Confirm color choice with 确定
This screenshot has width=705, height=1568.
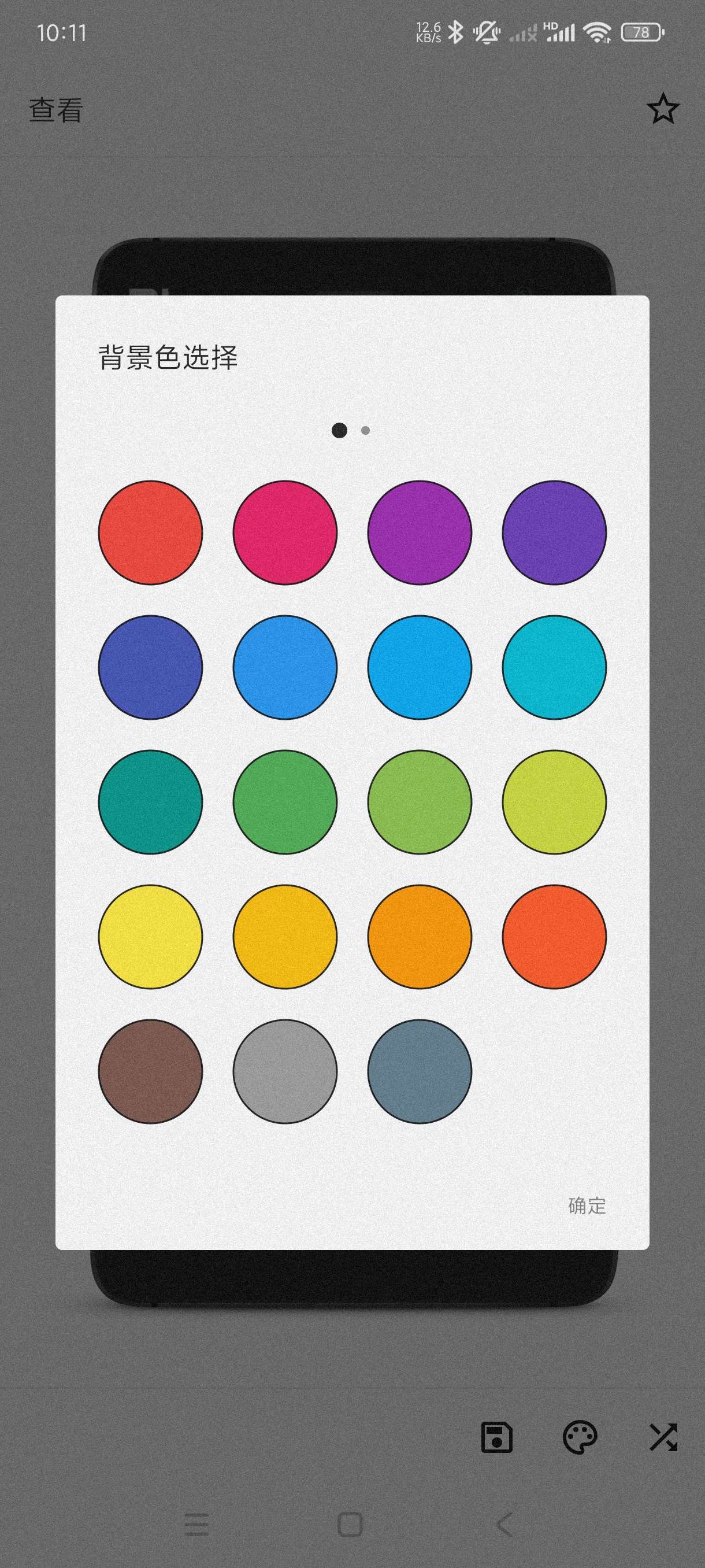coord(587,1205)
